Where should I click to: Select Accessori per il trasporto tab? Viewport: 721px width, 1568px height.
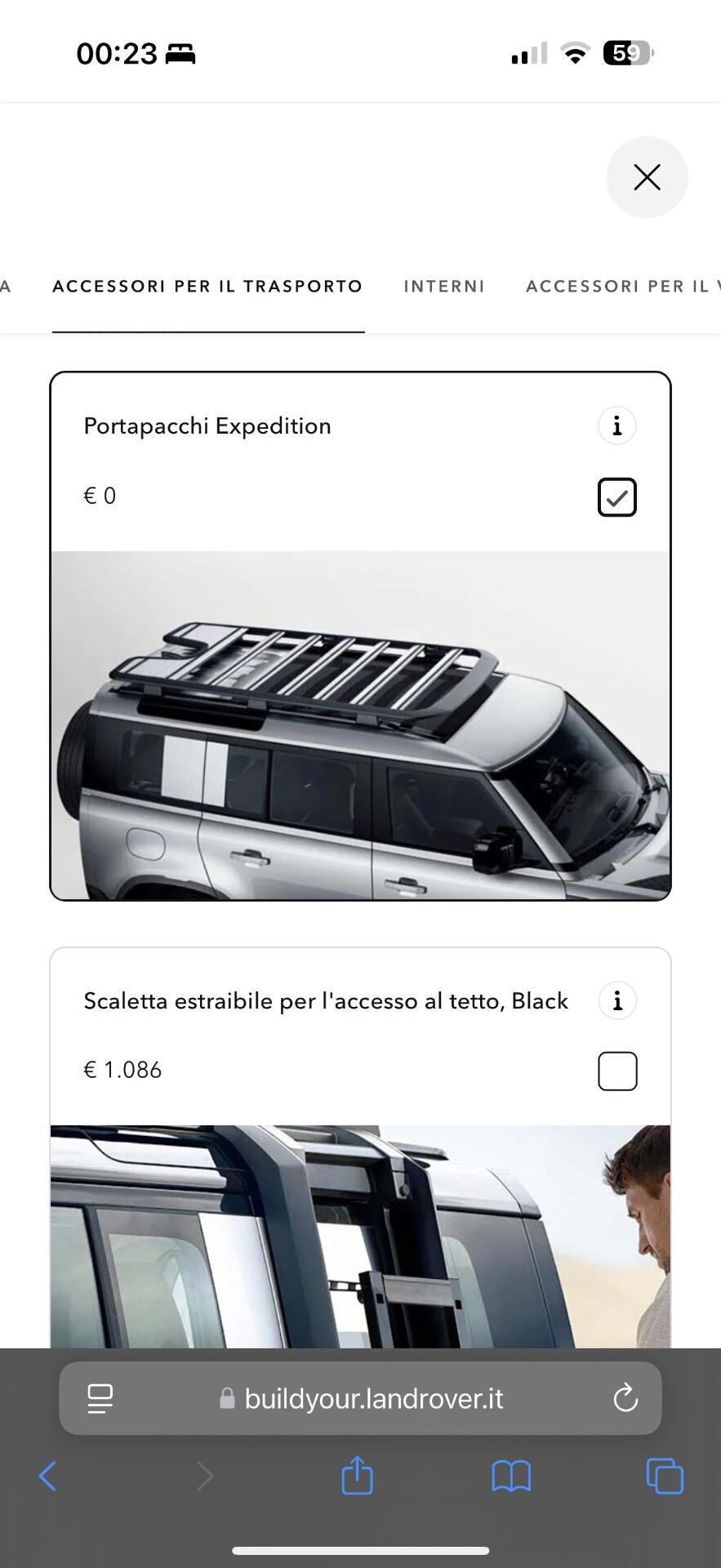207,287
